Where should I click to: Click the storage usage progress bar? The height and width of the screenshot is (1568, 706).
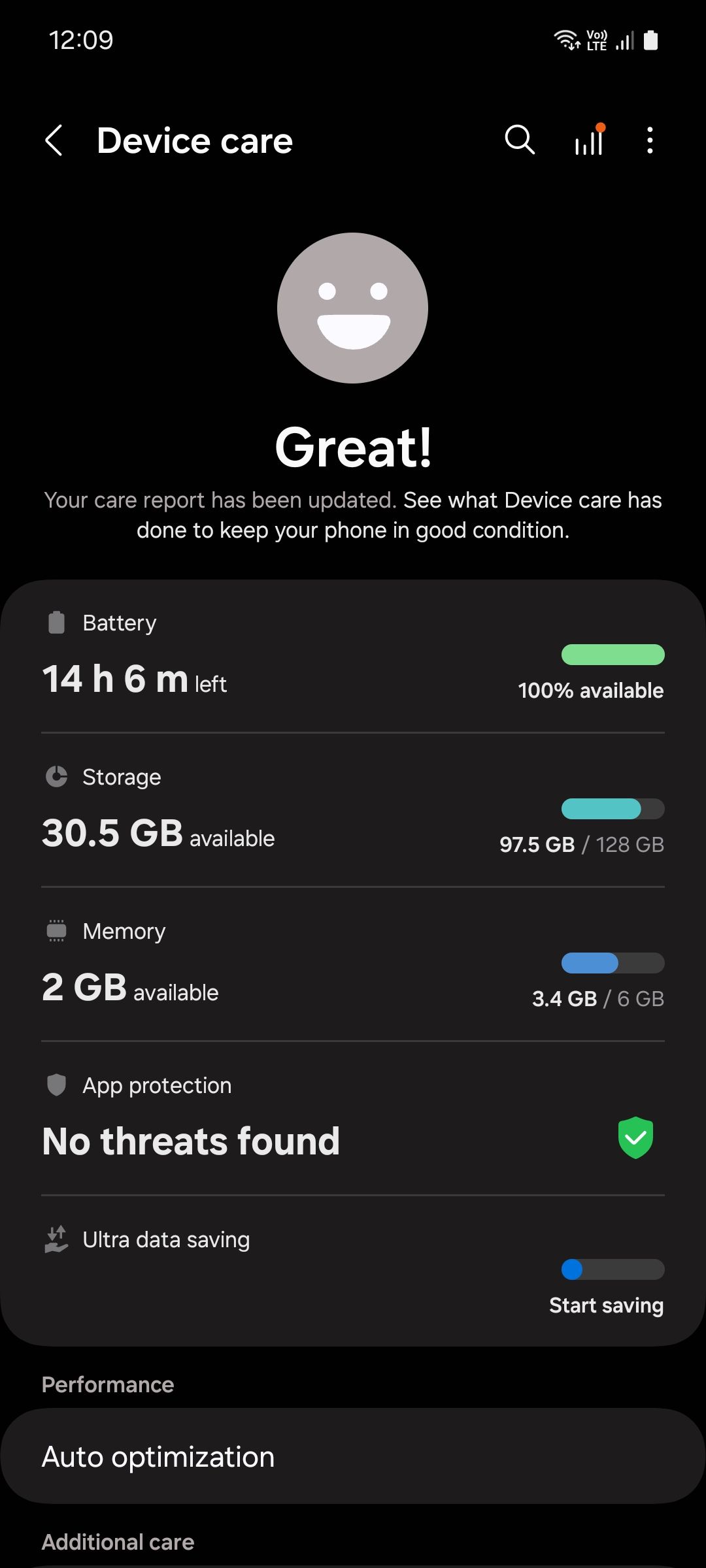coord(612,809)
